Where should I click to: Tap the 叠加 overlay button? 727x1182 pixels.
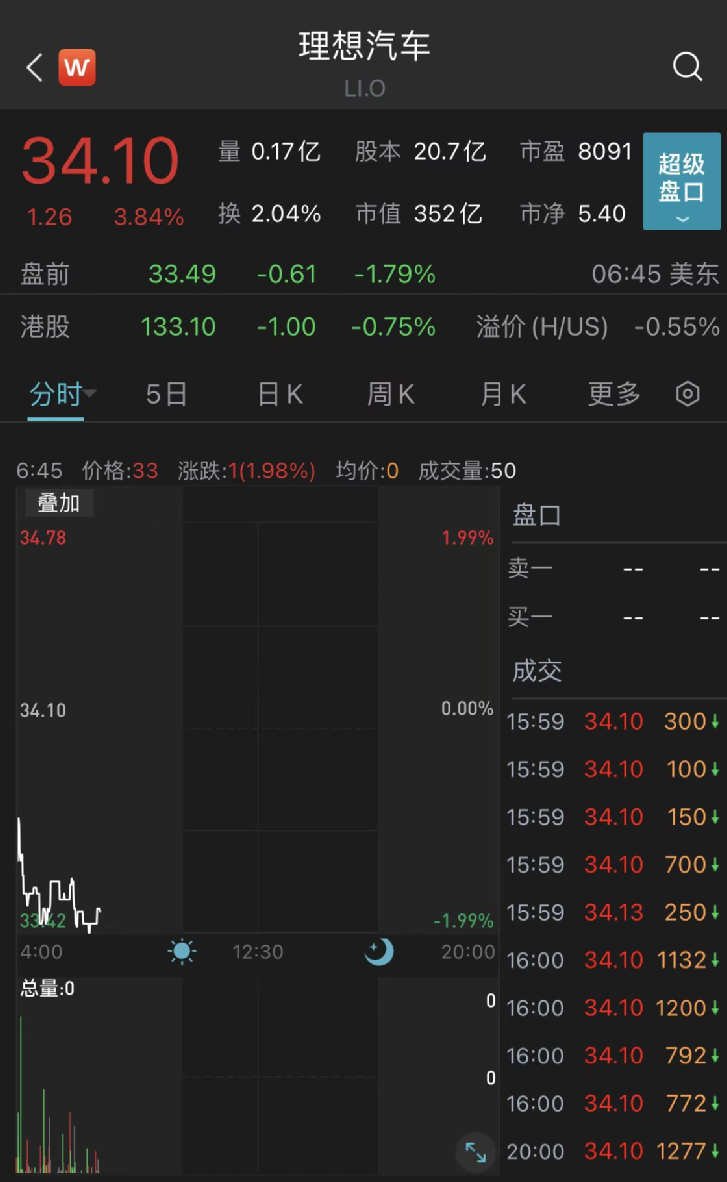[x=59, y=503]
